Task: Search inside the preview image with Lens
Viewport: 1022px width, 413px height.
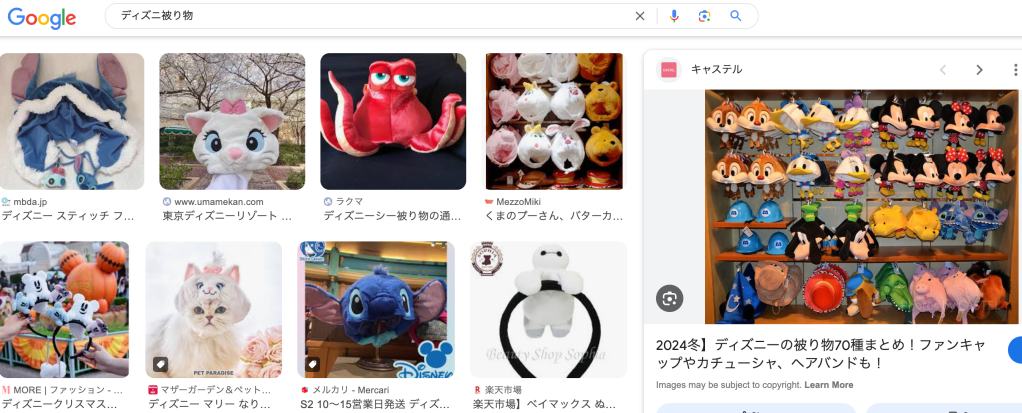Action: pyautogui.click(x=670, y=297)
